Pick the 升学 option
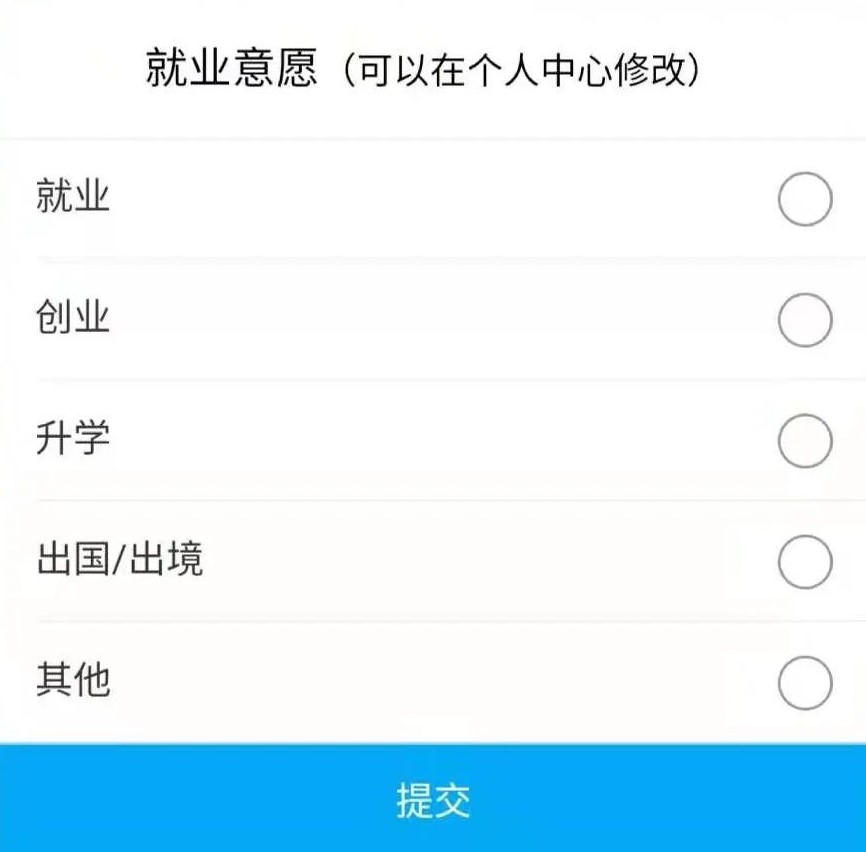The image size is (866, 852). [x=804, y=441]
